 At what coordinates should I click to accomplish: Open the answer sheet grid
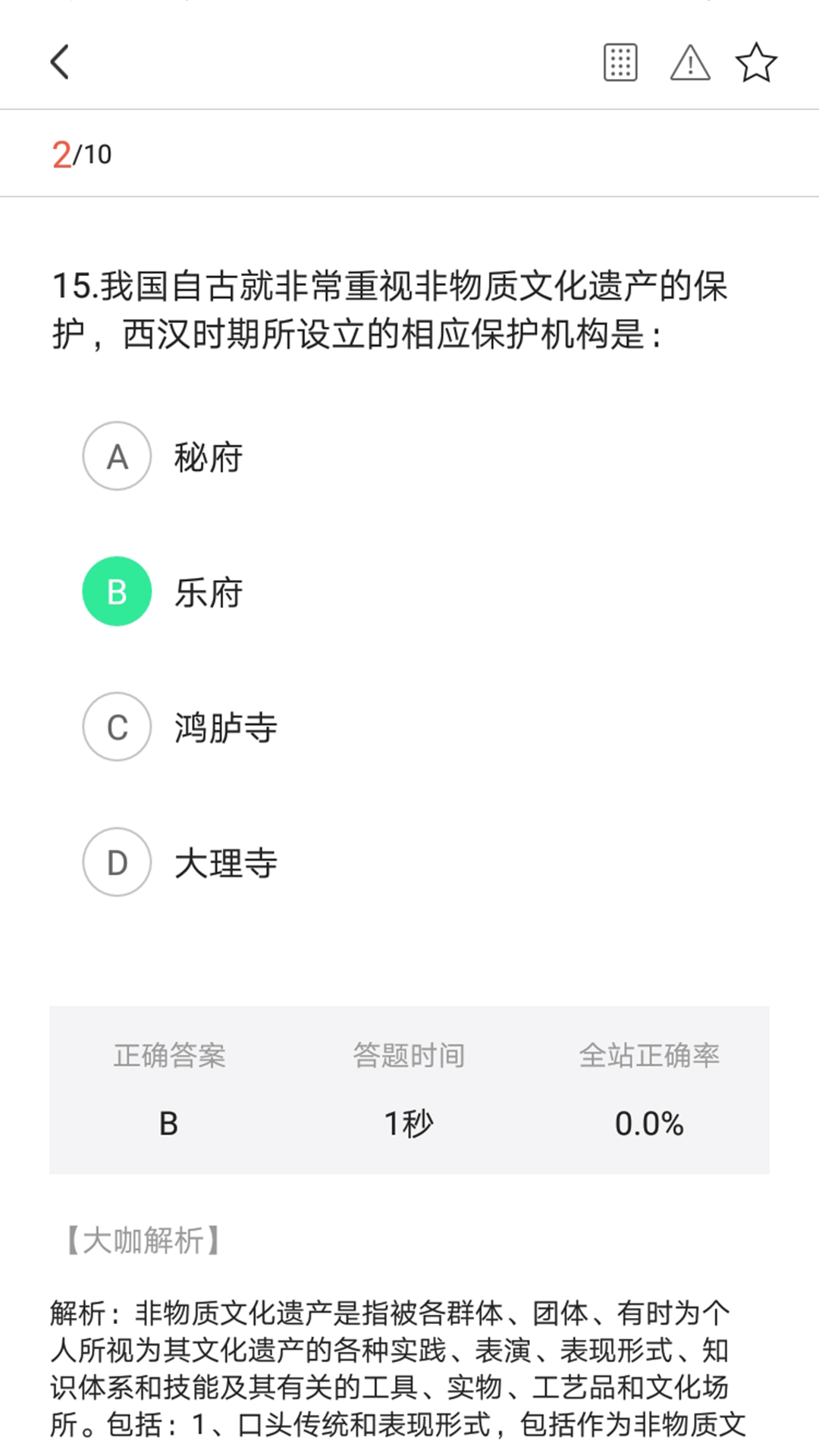tap(620, 62)
